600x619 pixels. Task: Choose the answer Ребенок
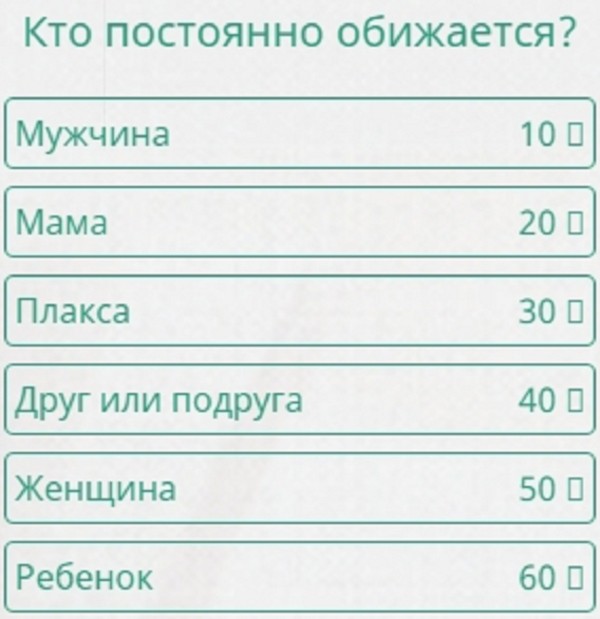click(x=300, y=577)
